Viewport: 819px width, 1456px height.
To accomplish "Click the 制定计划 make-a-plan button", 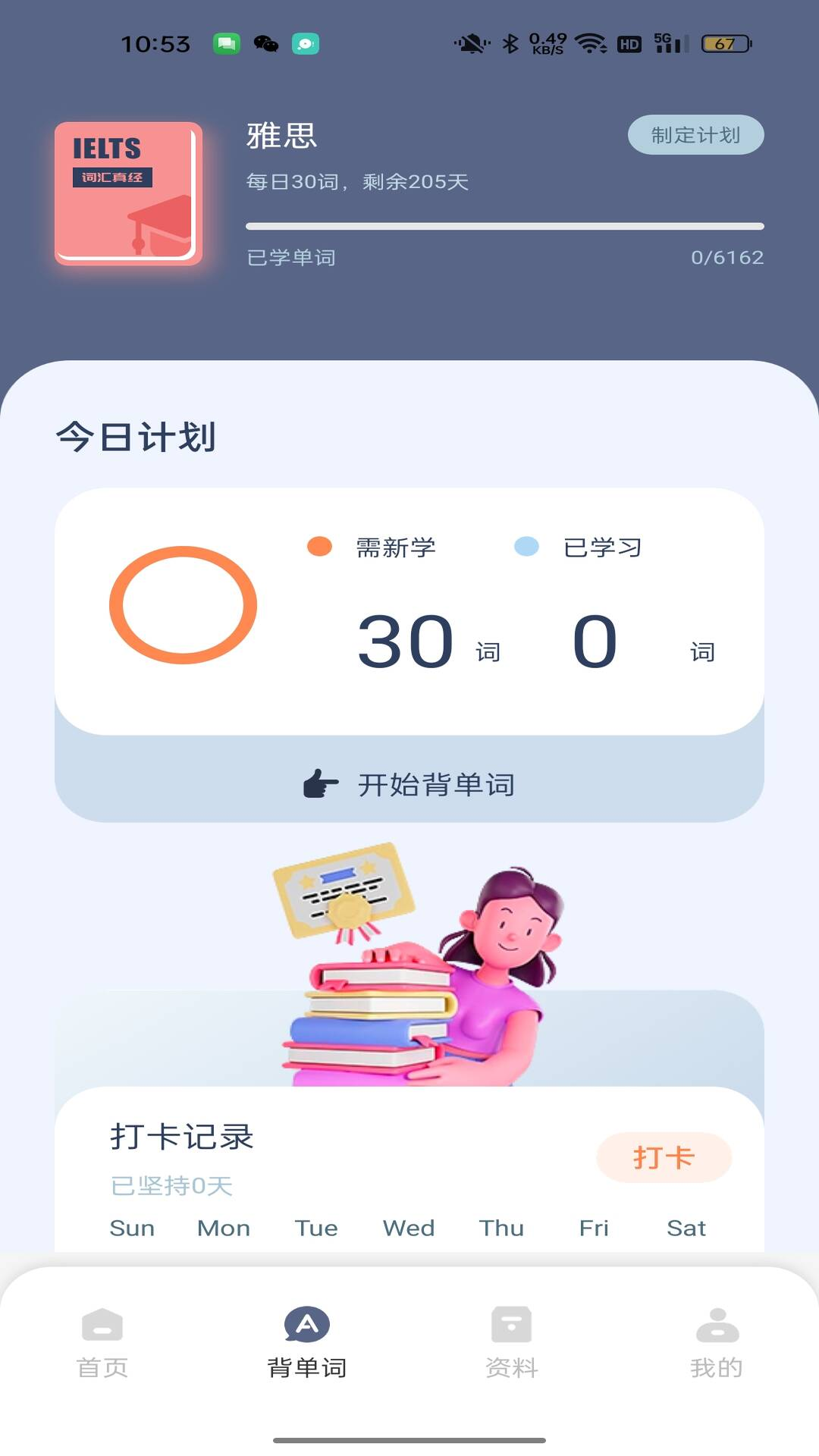I will (696, 134).
